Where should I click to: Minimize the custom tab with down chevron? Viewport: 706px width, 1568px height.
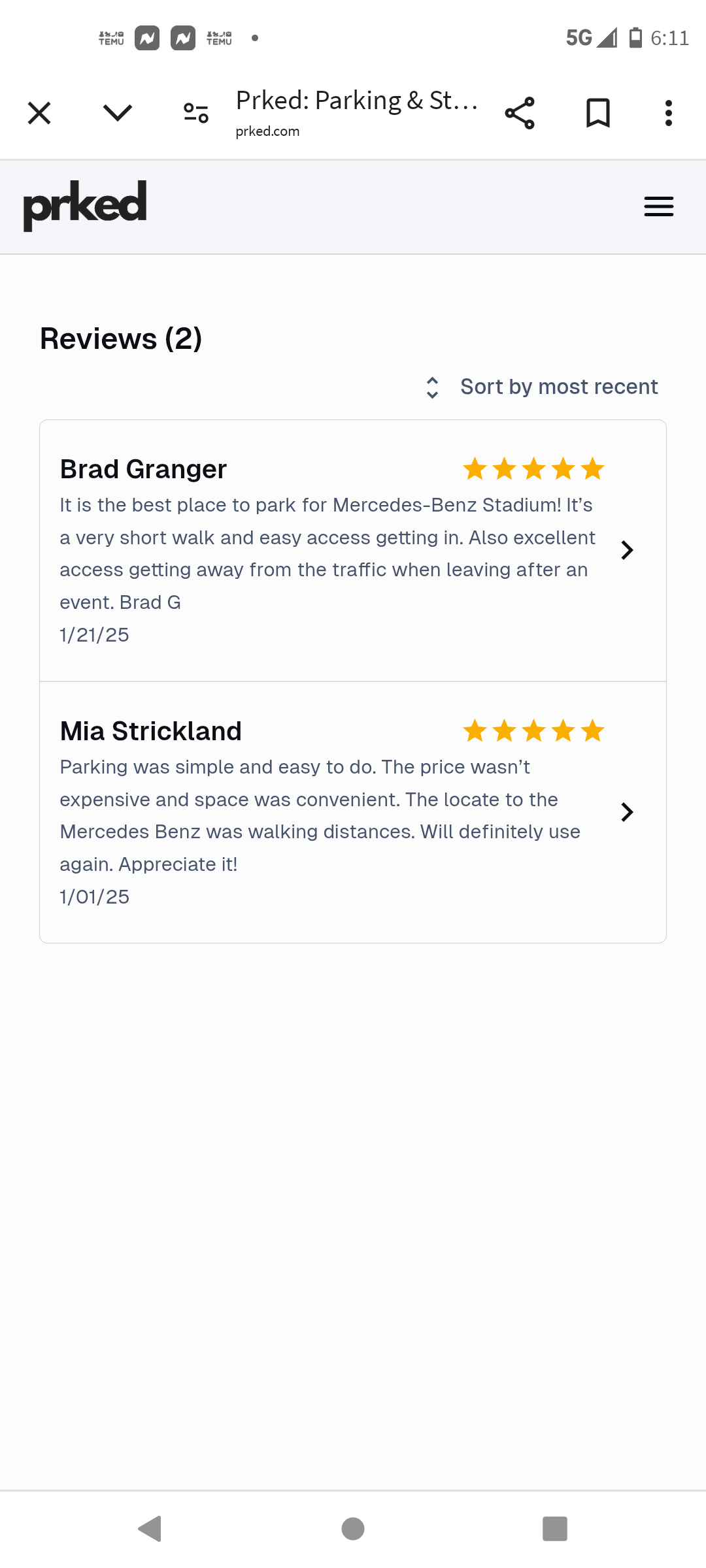(118, 113)
